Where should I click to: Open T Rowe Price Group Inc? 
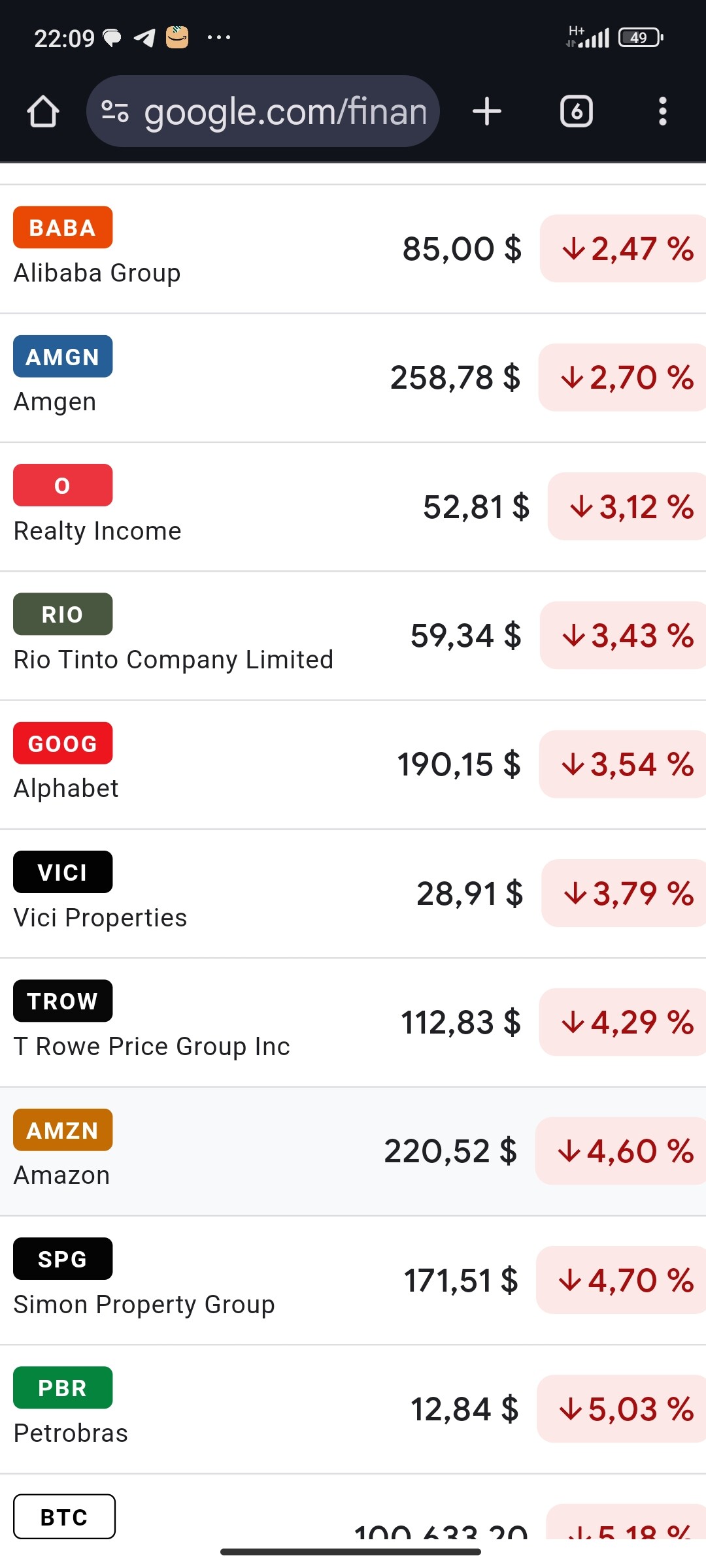(353, 1022)
